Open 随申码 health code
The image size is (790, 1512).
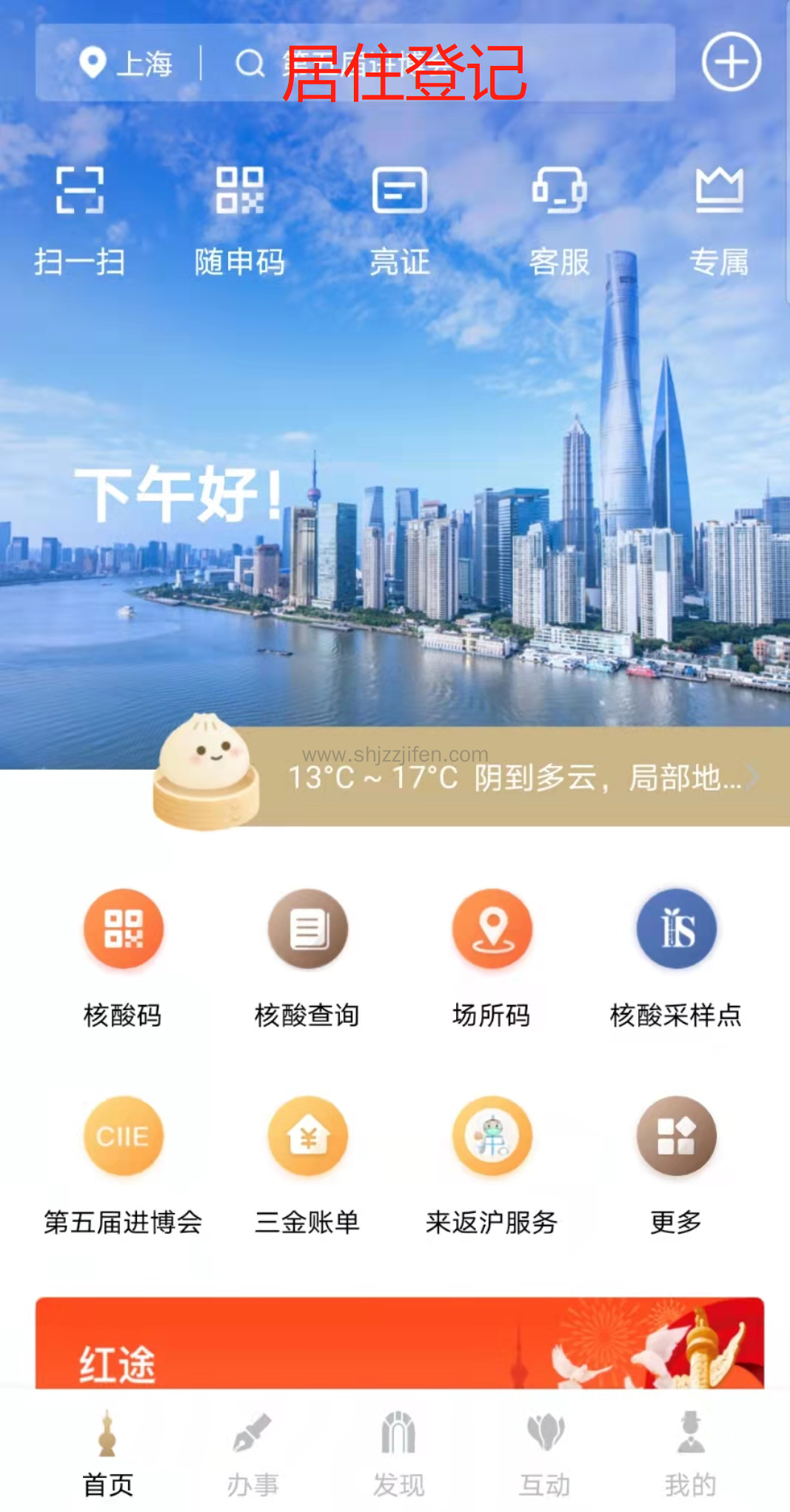pos(239,219)
